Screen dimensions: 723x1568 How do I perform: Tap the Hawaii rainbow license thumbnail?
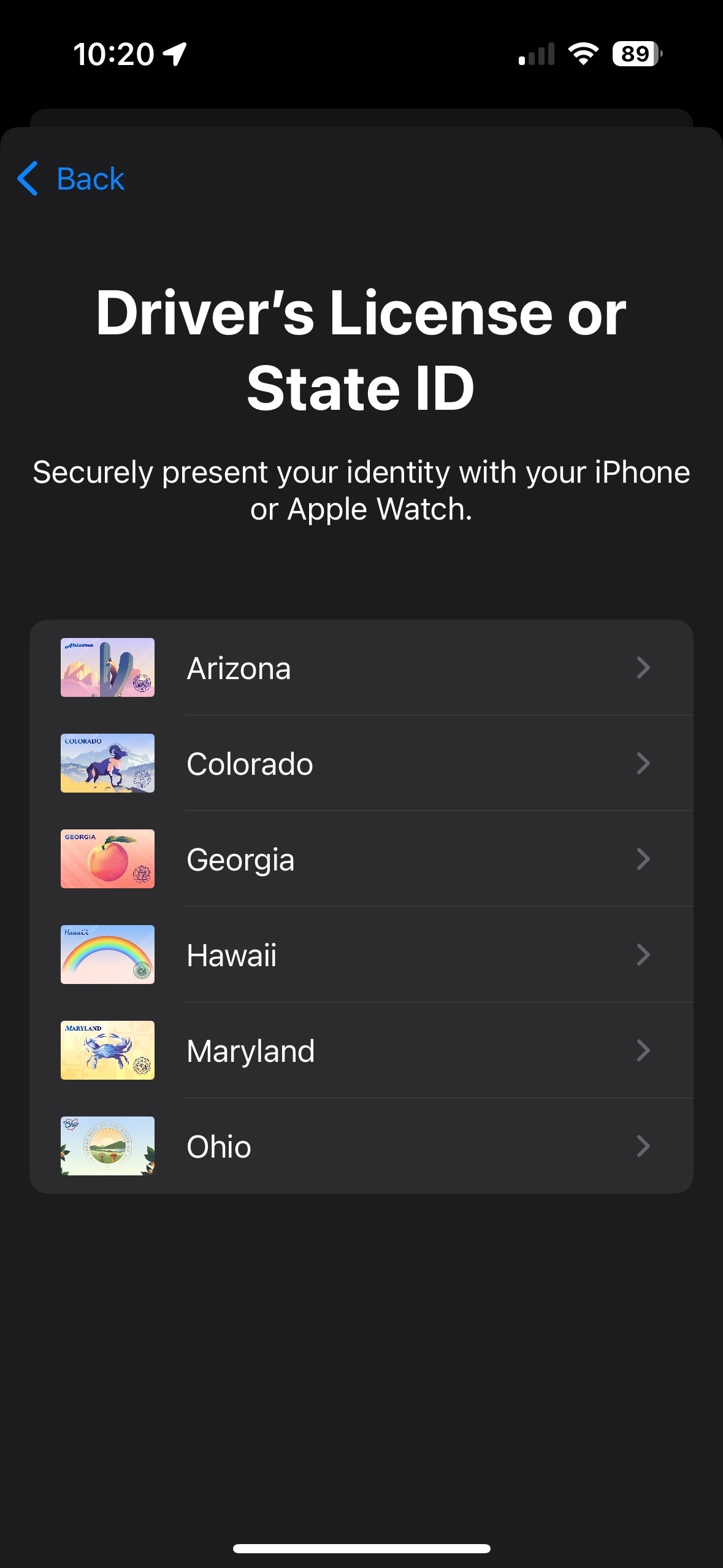coord(107,955)
